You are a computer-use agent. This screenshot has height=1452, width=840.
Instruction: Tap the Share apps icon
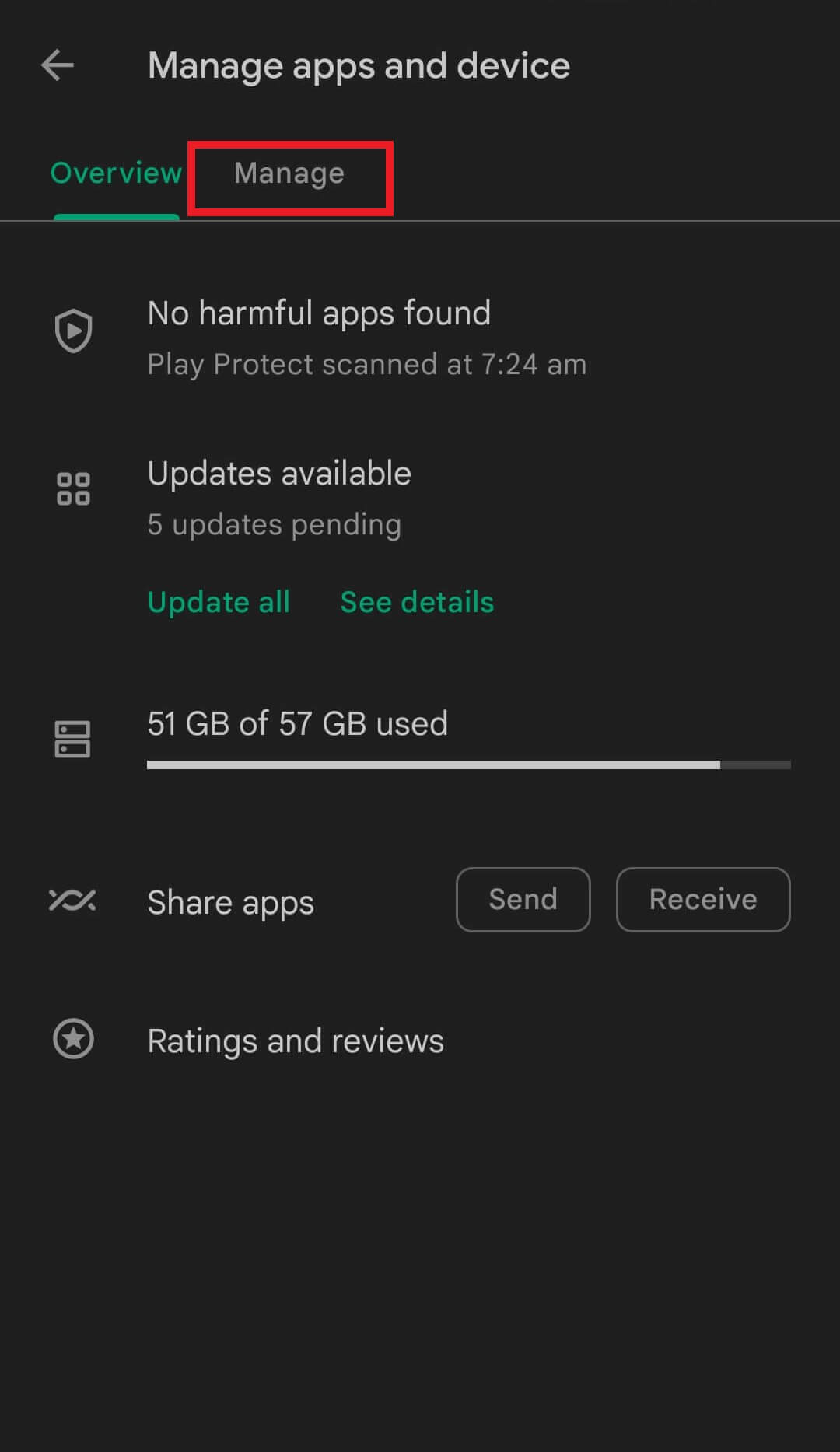[73, 901]
